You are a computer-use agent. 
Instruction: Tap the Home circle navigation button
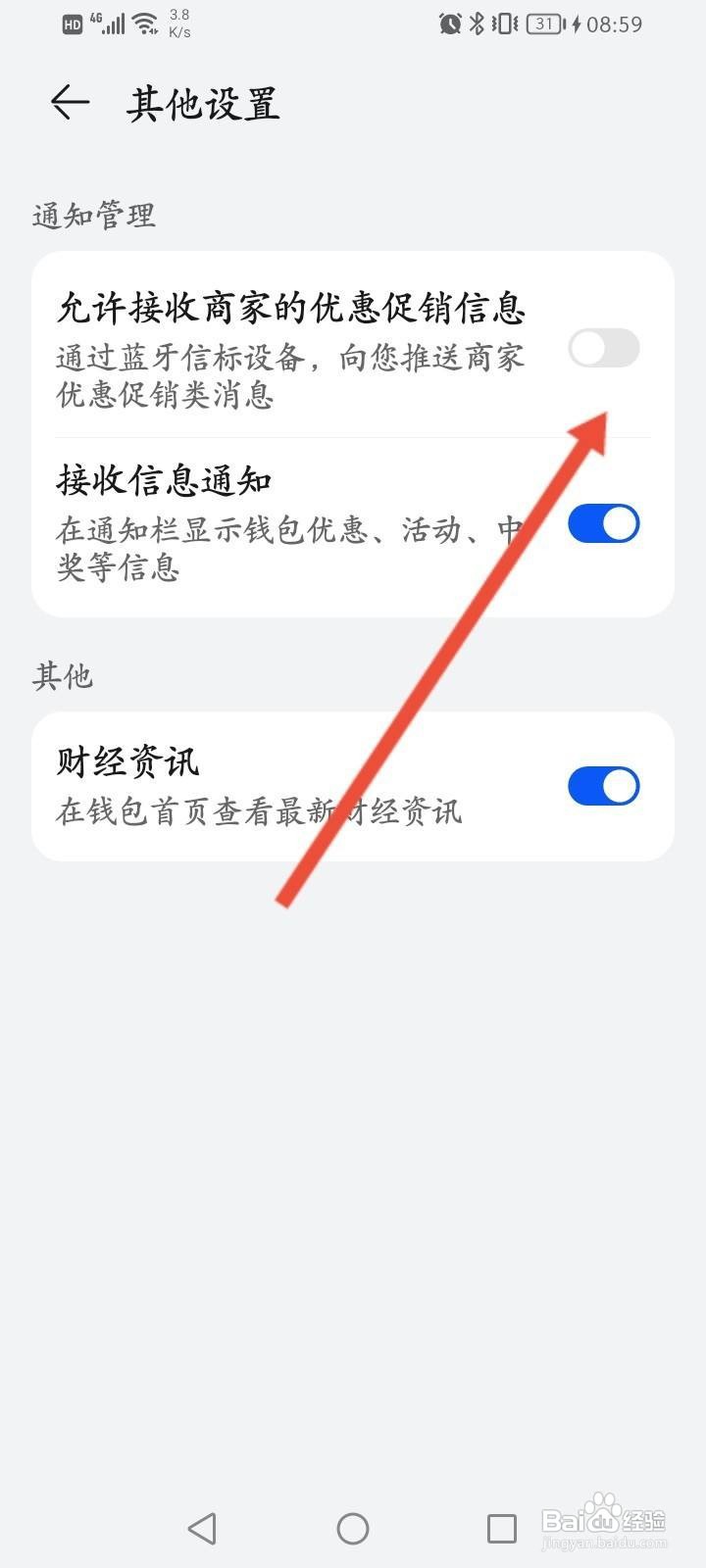pyautogui.click(x=352, y=1526)
